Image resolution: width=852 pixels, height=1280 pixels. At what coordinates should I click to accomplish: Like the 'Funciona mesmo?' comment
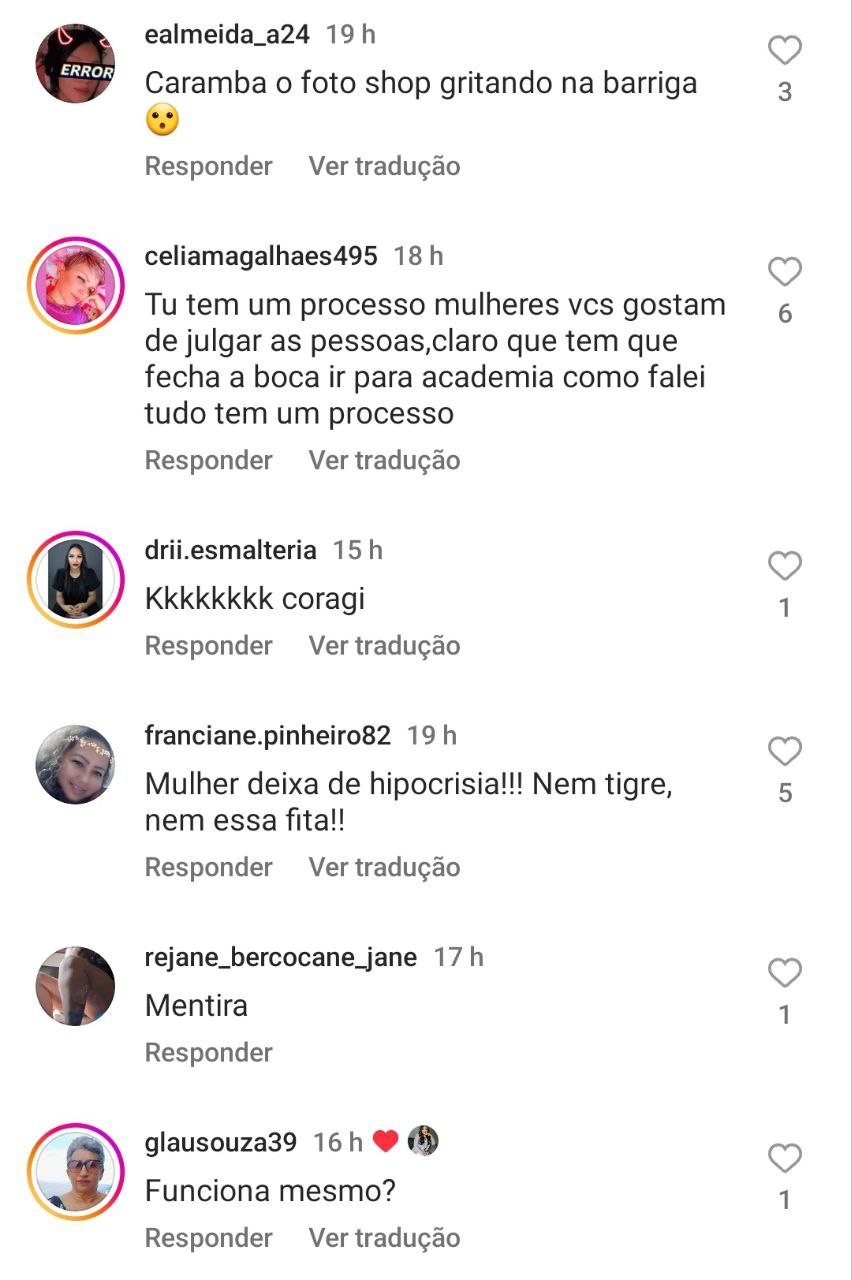785,1158
